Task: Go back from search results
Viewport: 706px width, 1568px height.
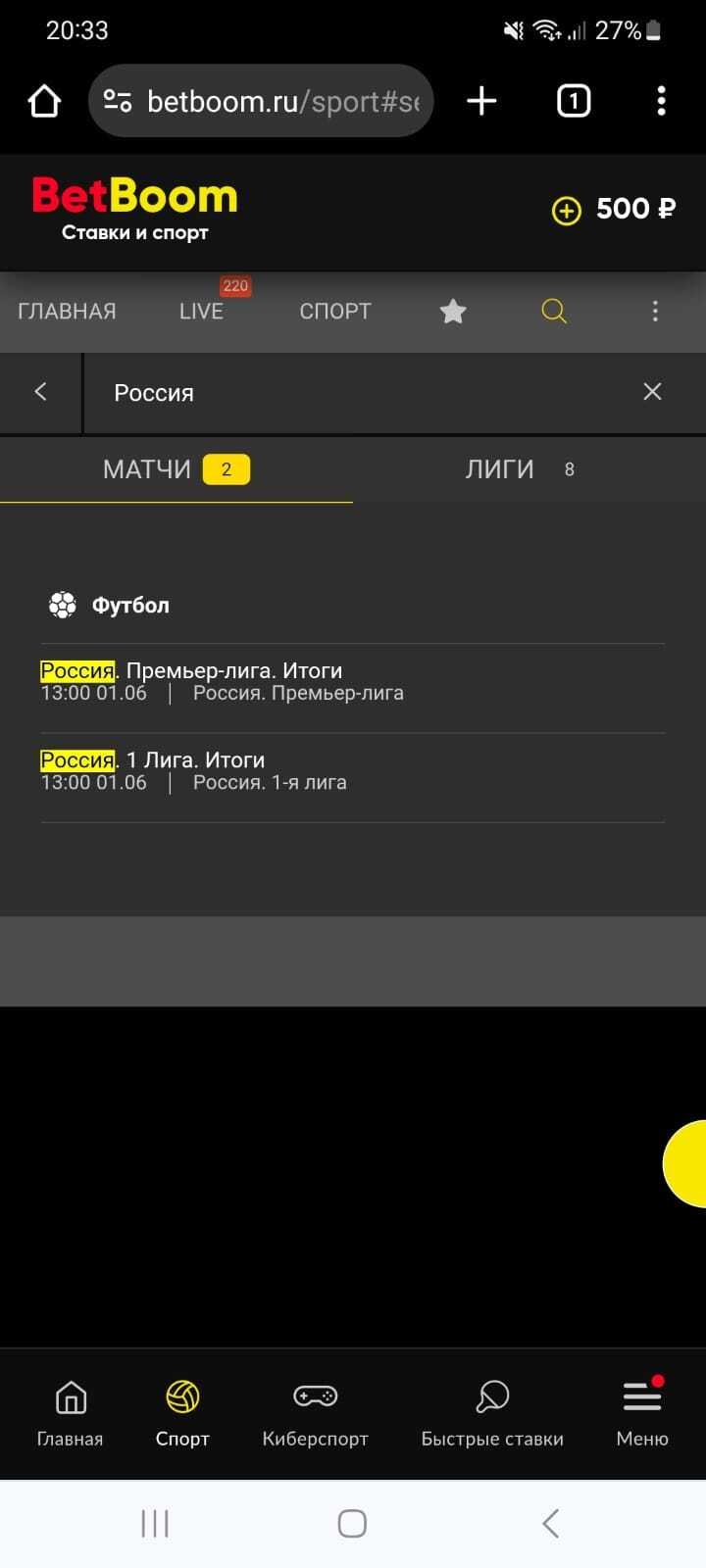Action: [x=40, y=392]
